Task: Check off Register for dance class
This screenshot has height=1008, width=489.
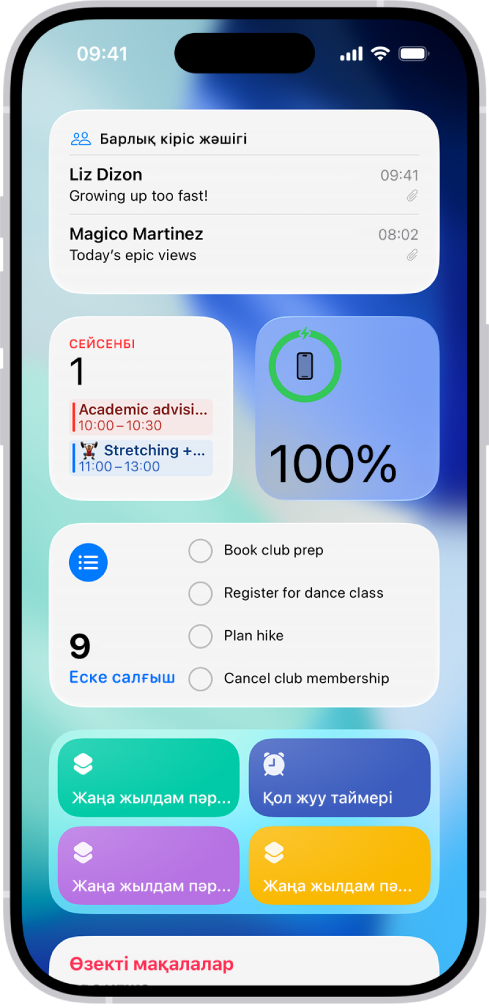Action: pyautogui.click(x=200, y=593)
